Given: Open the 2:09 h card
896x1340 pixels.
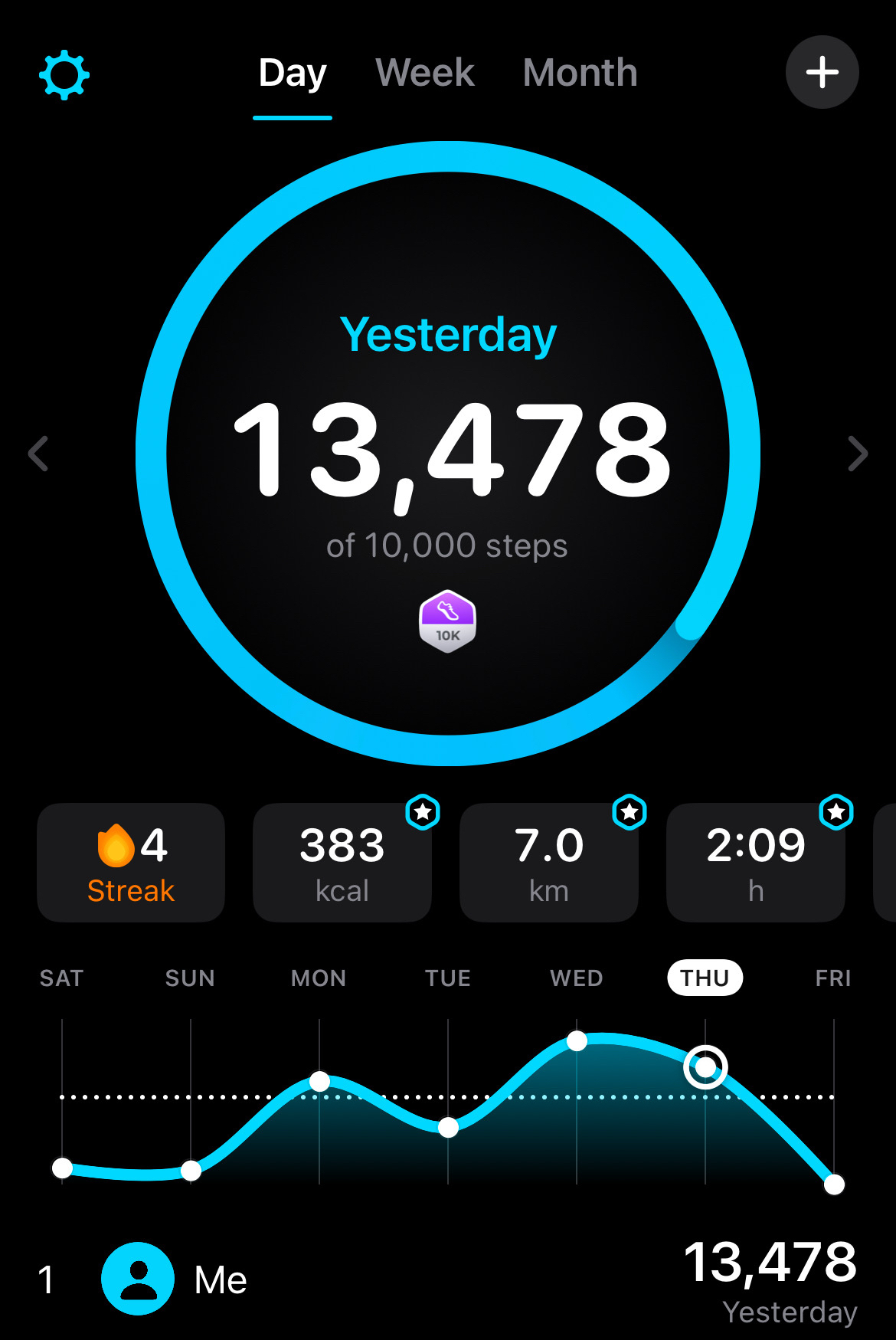Looking at the screenshot, I should [x=756, y=863].
